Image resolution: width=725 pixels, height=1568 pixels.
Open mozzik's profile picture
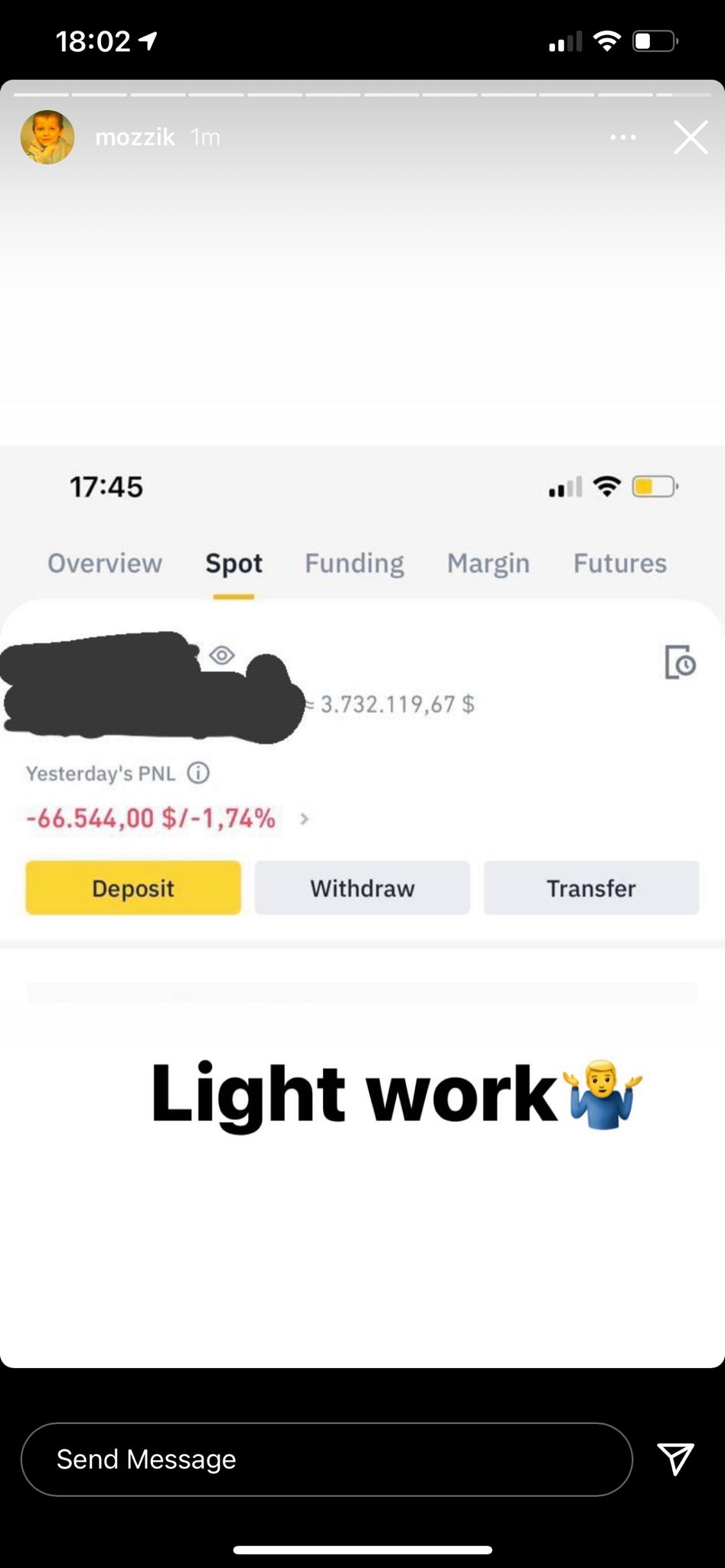[47, 137]
